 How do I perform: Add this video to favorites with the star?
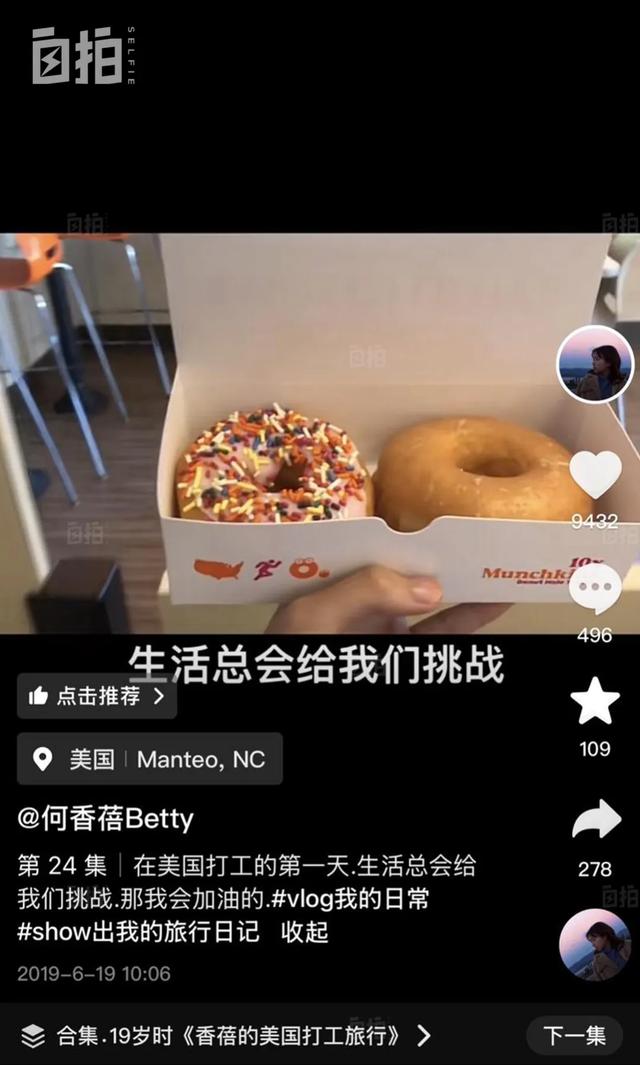(595, 701)
